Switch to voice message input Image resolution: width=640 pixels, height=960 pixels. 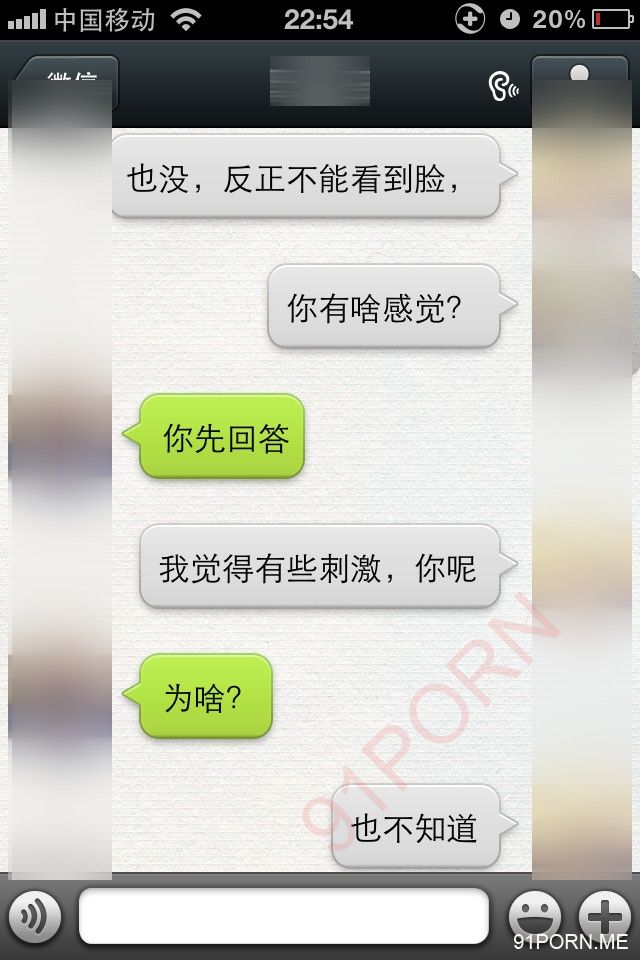[35, 916]
